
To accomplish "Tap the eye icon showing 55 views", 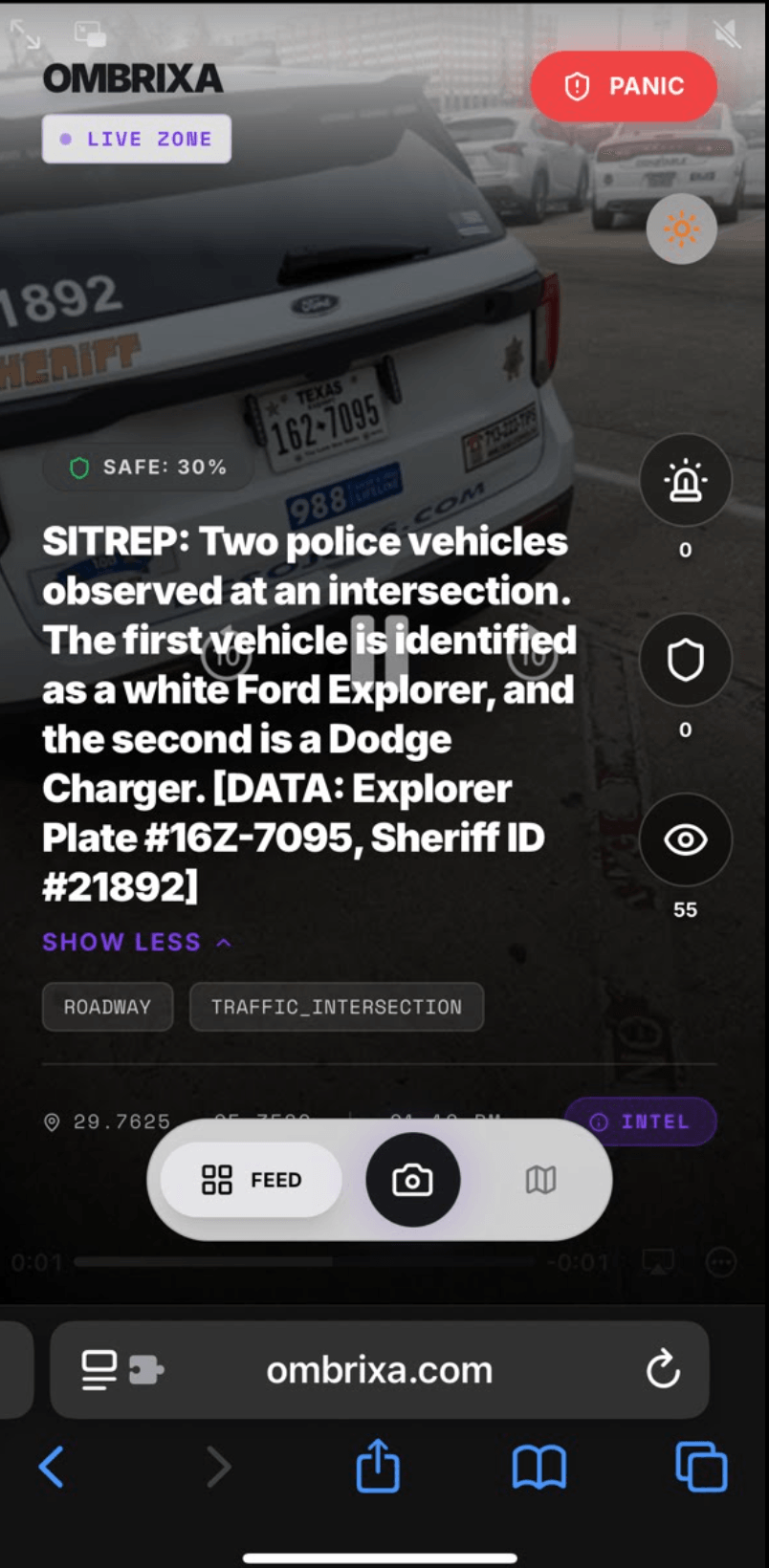I will point(685,838).
